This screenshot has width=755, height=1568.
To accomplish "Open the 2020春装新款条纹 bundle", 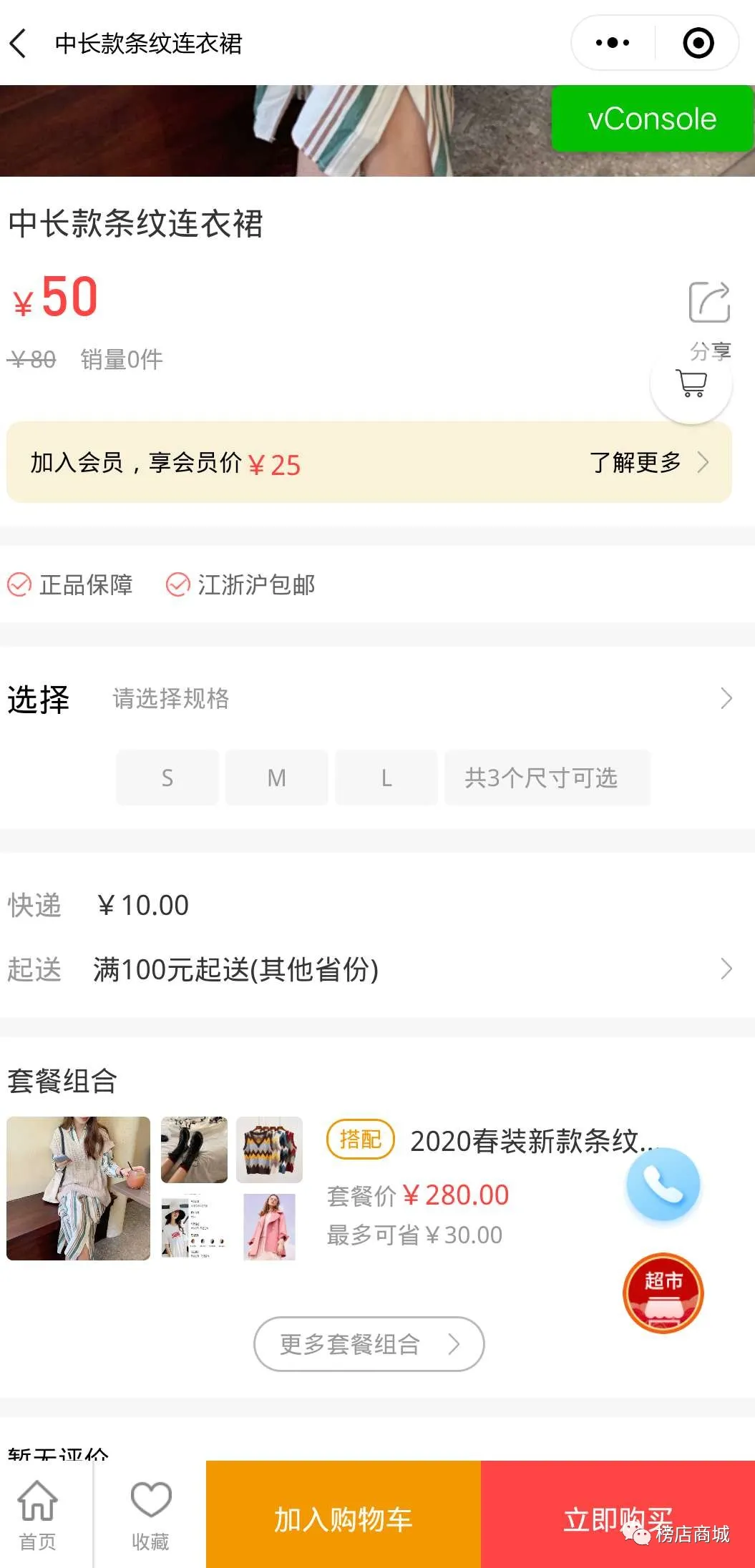I will pos(472,1141).
